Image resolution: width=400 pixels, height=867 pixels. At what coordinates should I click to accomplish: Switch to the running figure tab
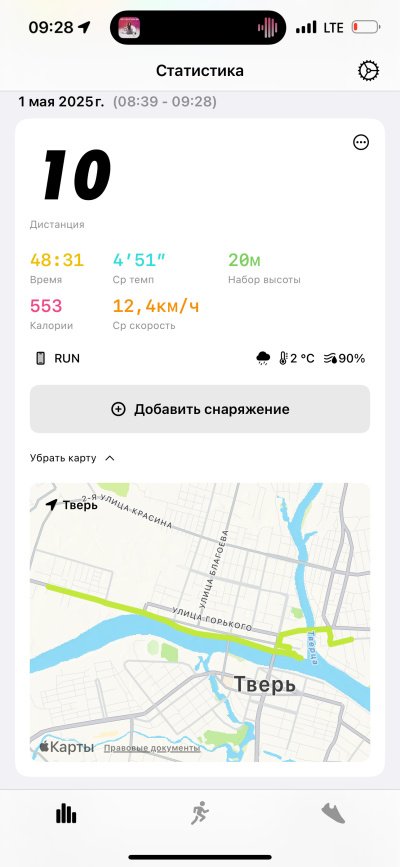click(200, 813)
